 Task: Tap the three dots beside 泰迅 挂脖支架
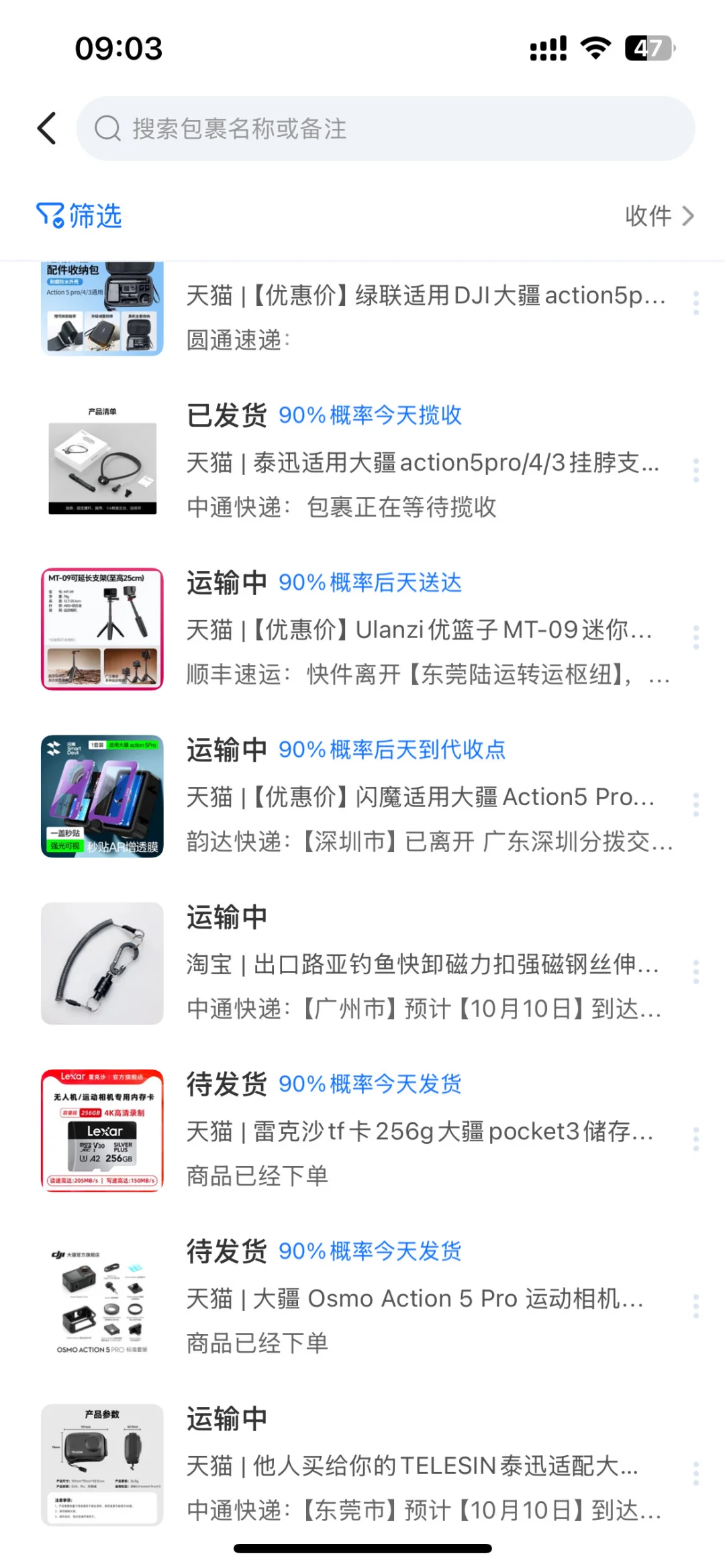click(696, 470)
